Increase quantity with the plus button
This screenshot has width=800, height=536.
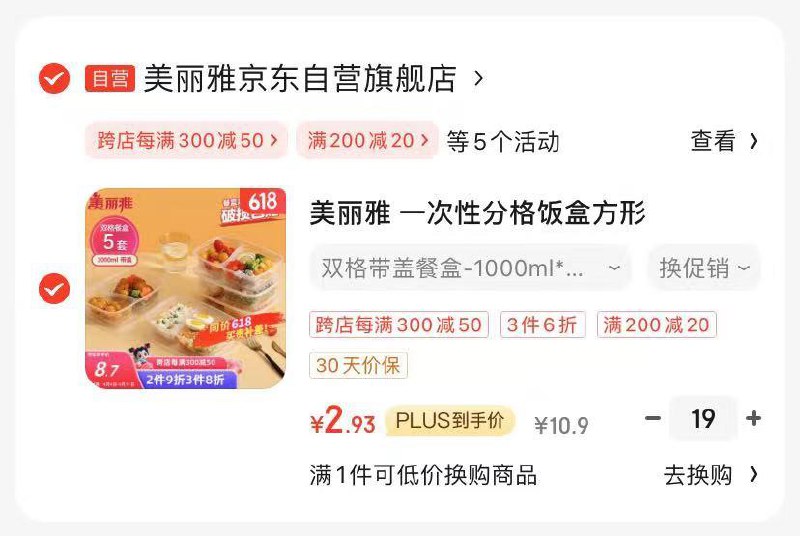point(754,418)
